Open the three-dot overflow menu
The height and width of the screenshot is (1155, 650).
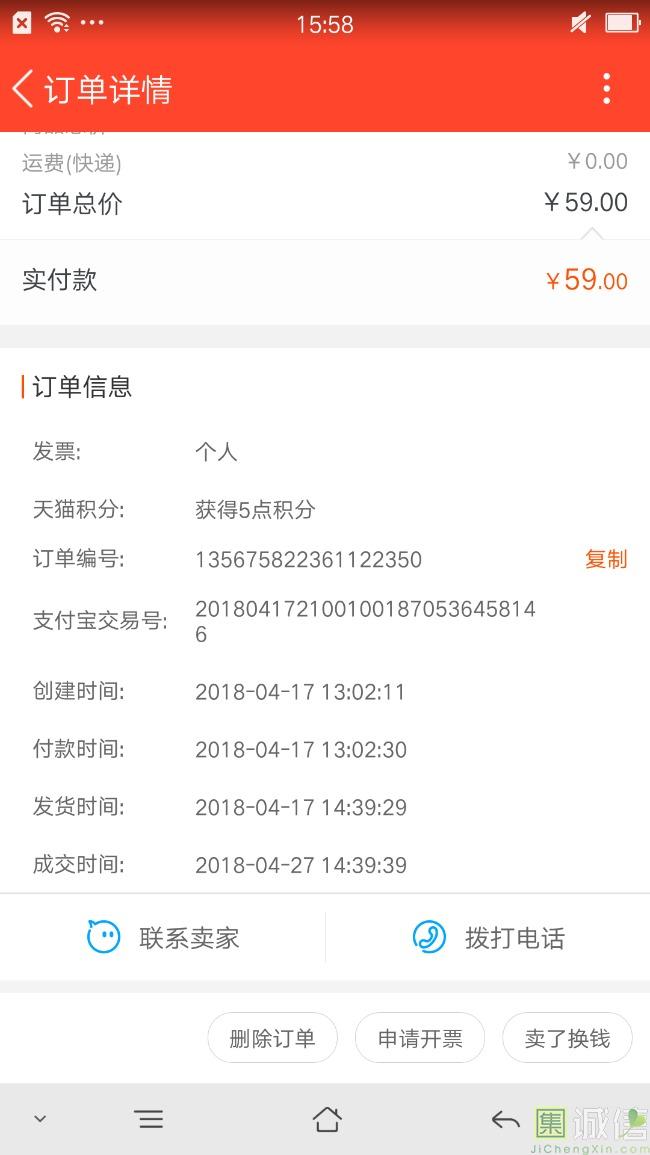(x=607, y=88)
